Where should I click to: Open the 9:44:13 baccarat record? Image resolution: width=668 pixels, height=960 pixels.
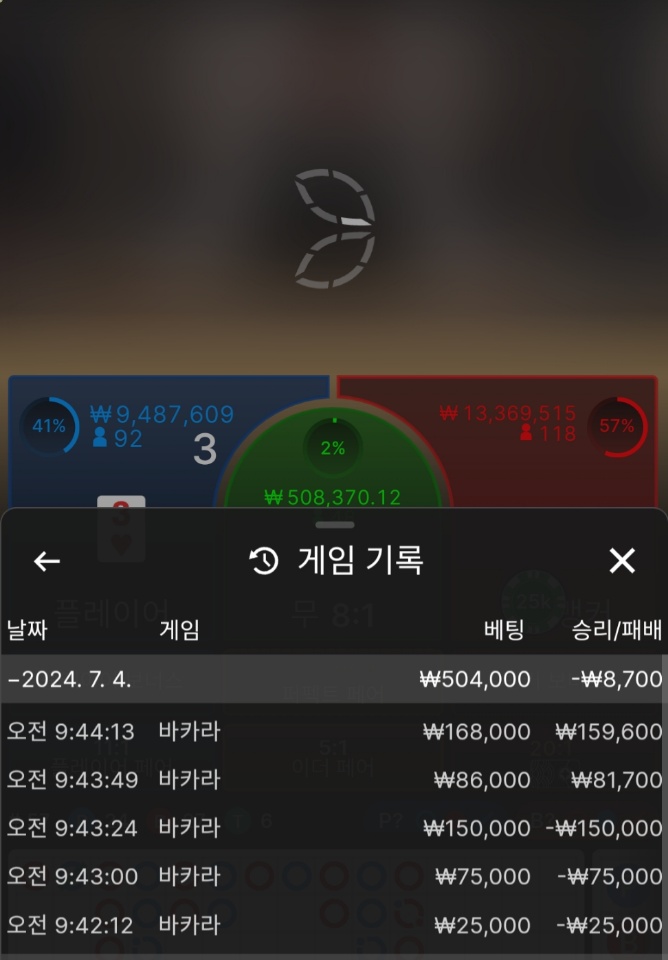pos(334,731)
